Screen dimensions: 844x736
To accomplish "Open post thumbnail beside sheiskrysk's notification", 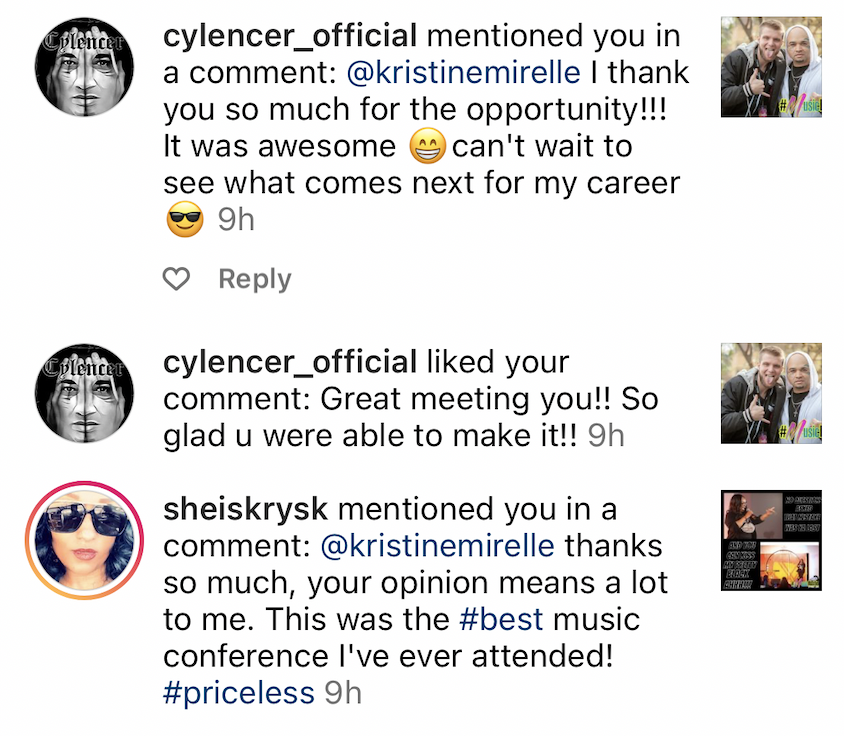I will [x=771, y=541].
